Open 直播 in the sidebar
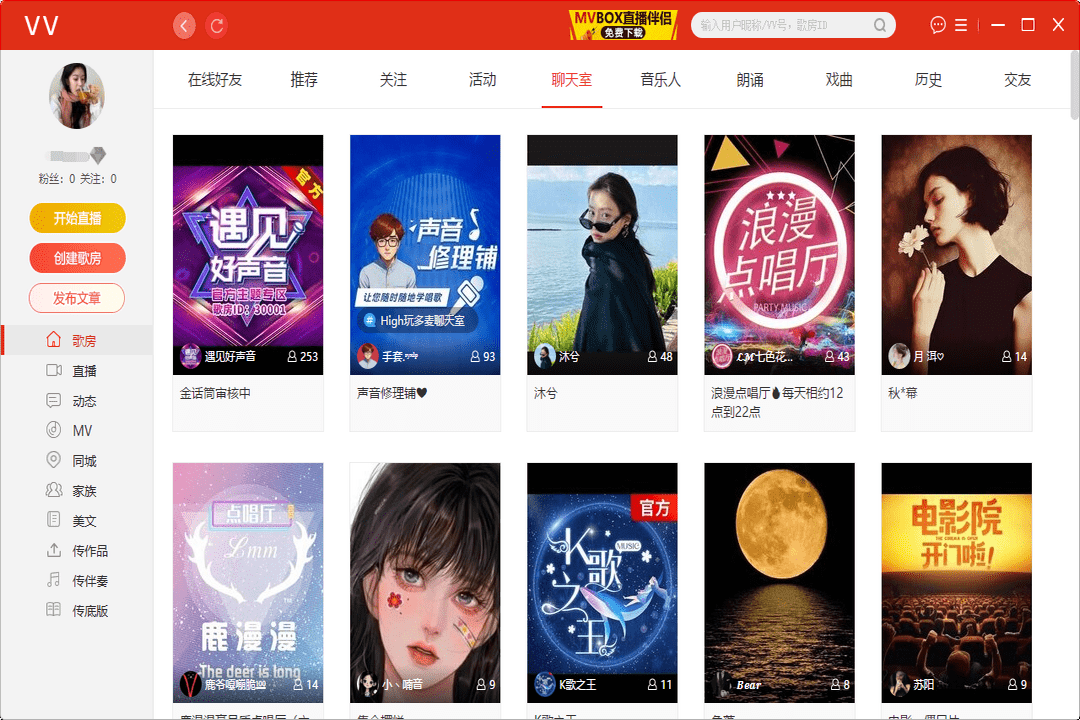 [84, 371]
